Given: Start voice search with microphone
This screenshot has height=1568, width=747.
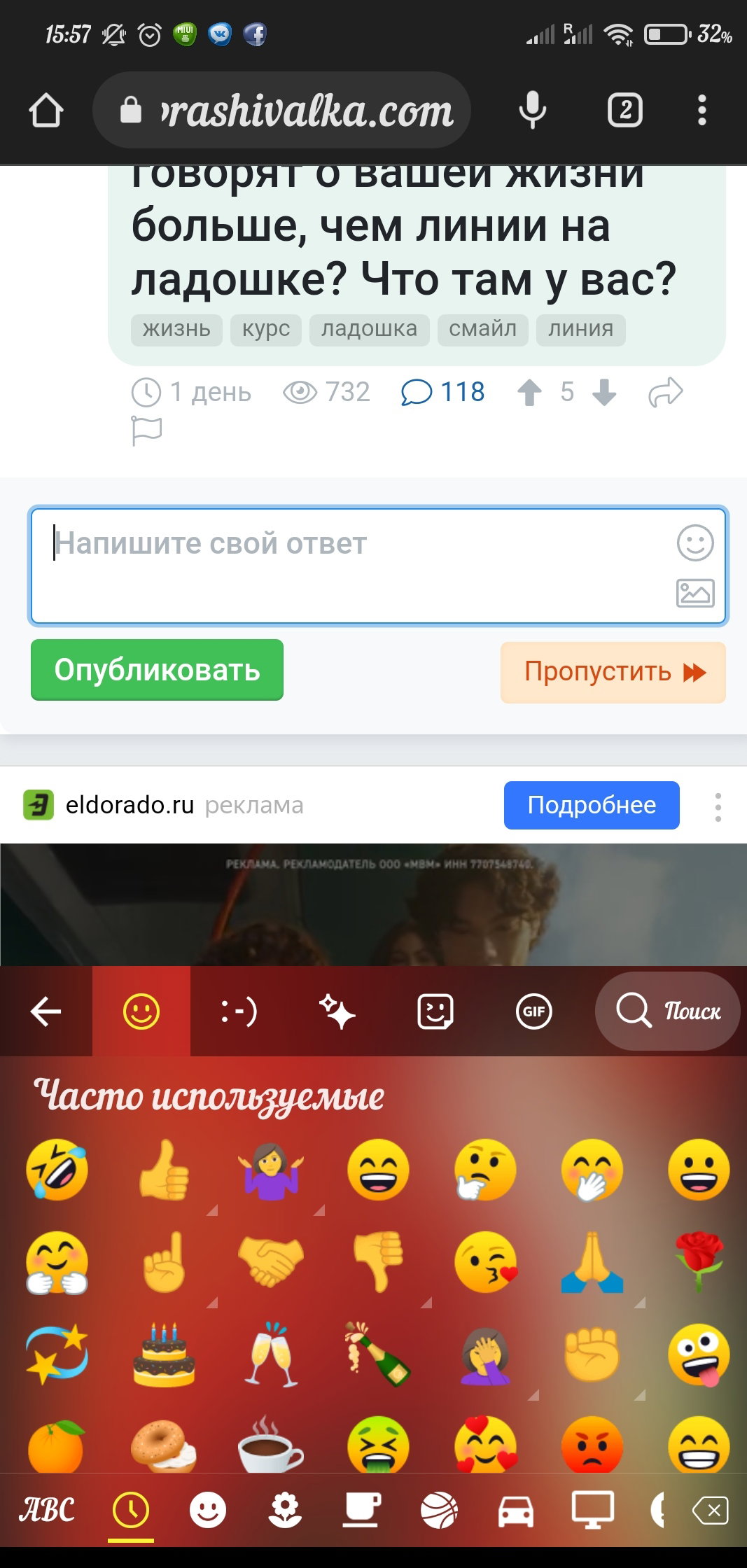Looking at the screenshot, I should (x=532, y=111).
